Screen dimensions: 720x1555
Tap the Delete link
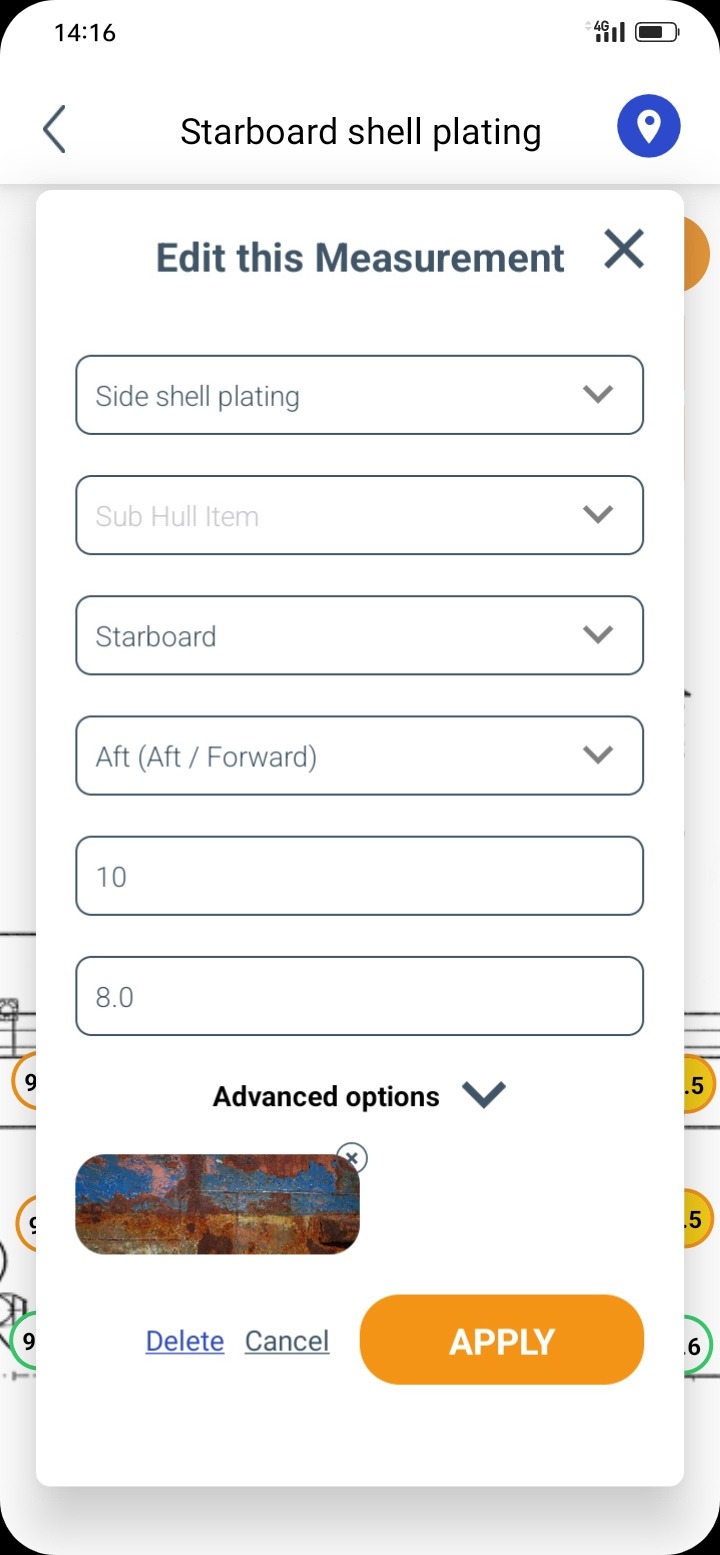click(185, 1341)
